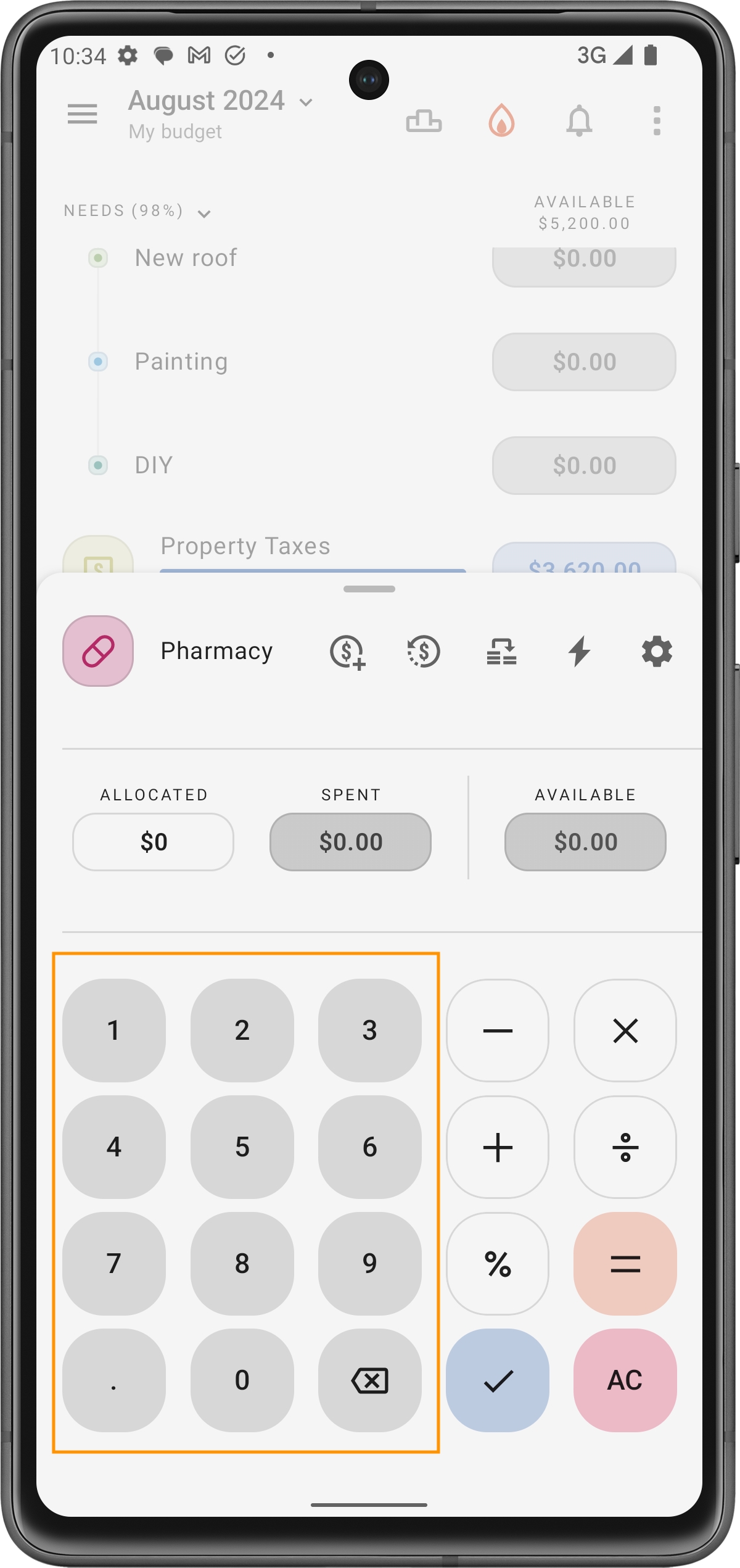Viewport: 740px width, 1568px height.
Task: Enter digit 5 on the calculator keypad
Action: pos(242,1147)
